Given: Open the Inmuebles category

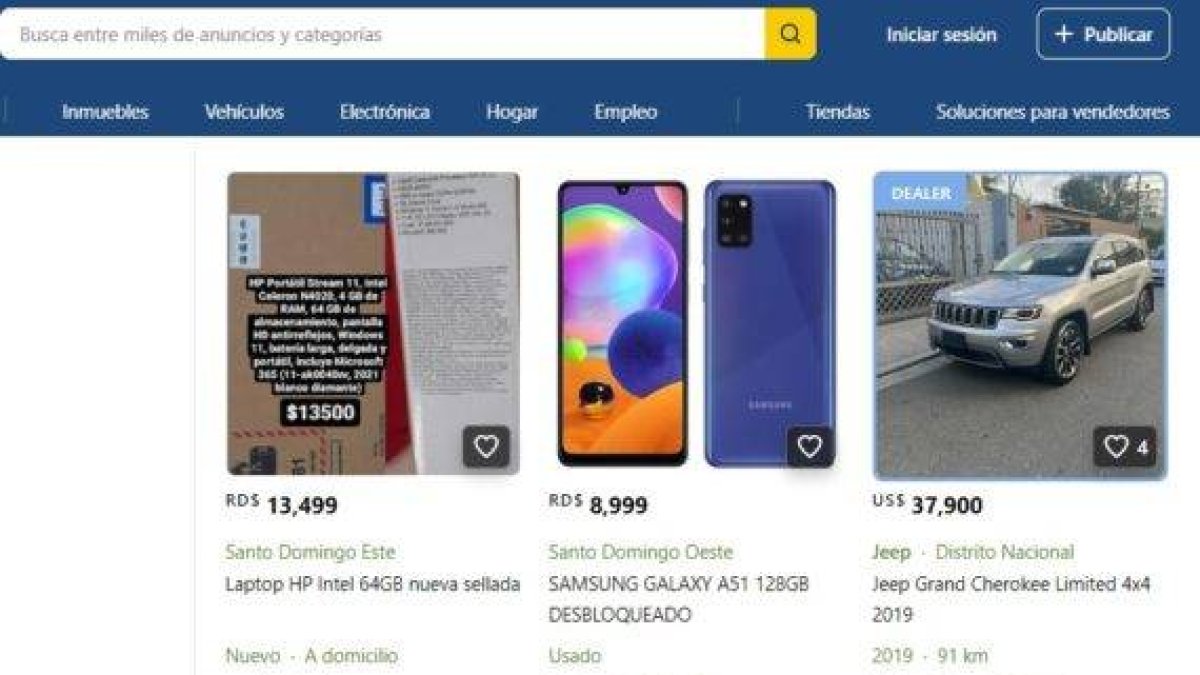Looking at the screenshot, I should tap(105, 112).
